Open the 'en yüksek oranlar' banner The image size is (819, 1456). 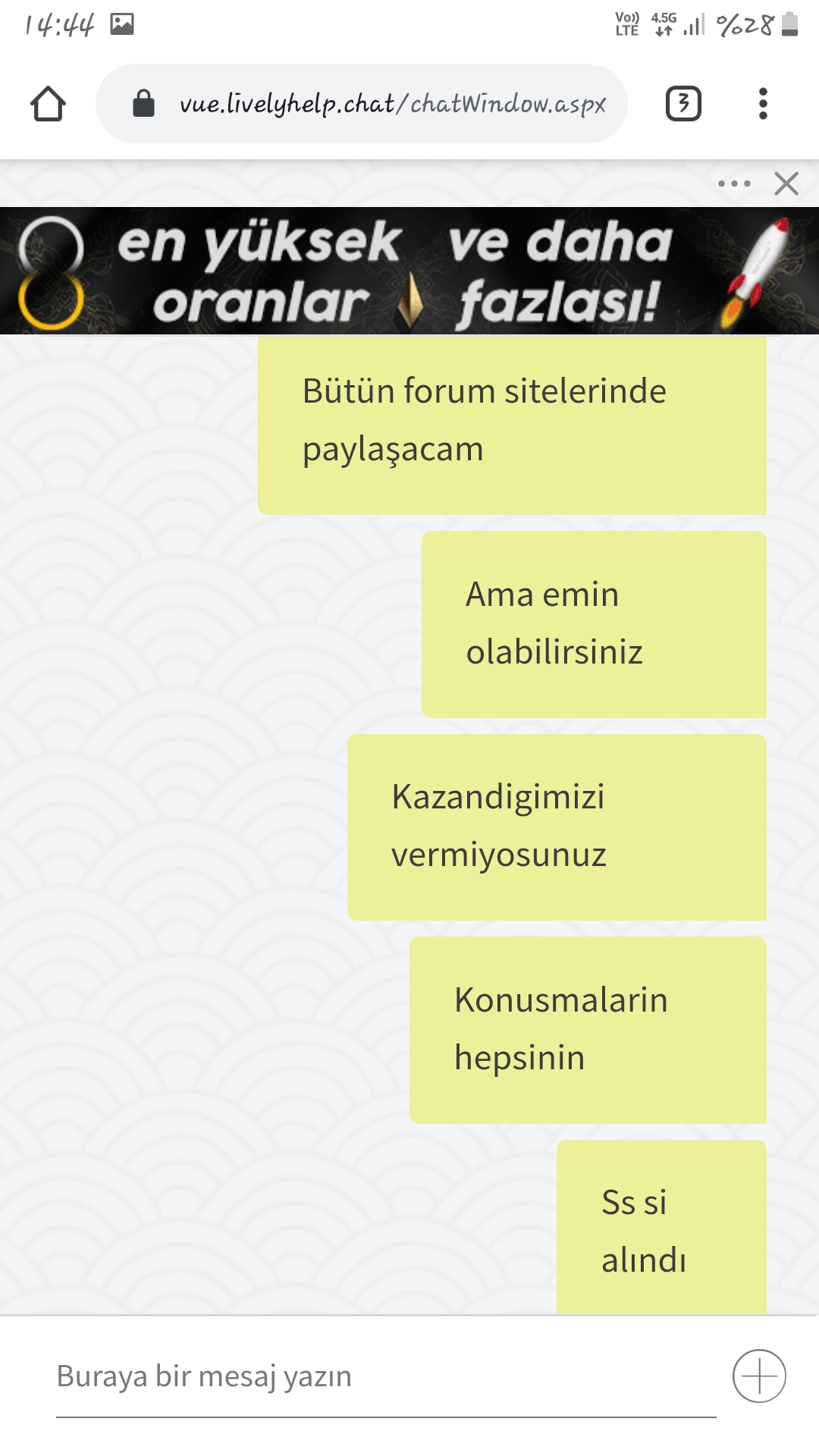click(x=409, y=271)
